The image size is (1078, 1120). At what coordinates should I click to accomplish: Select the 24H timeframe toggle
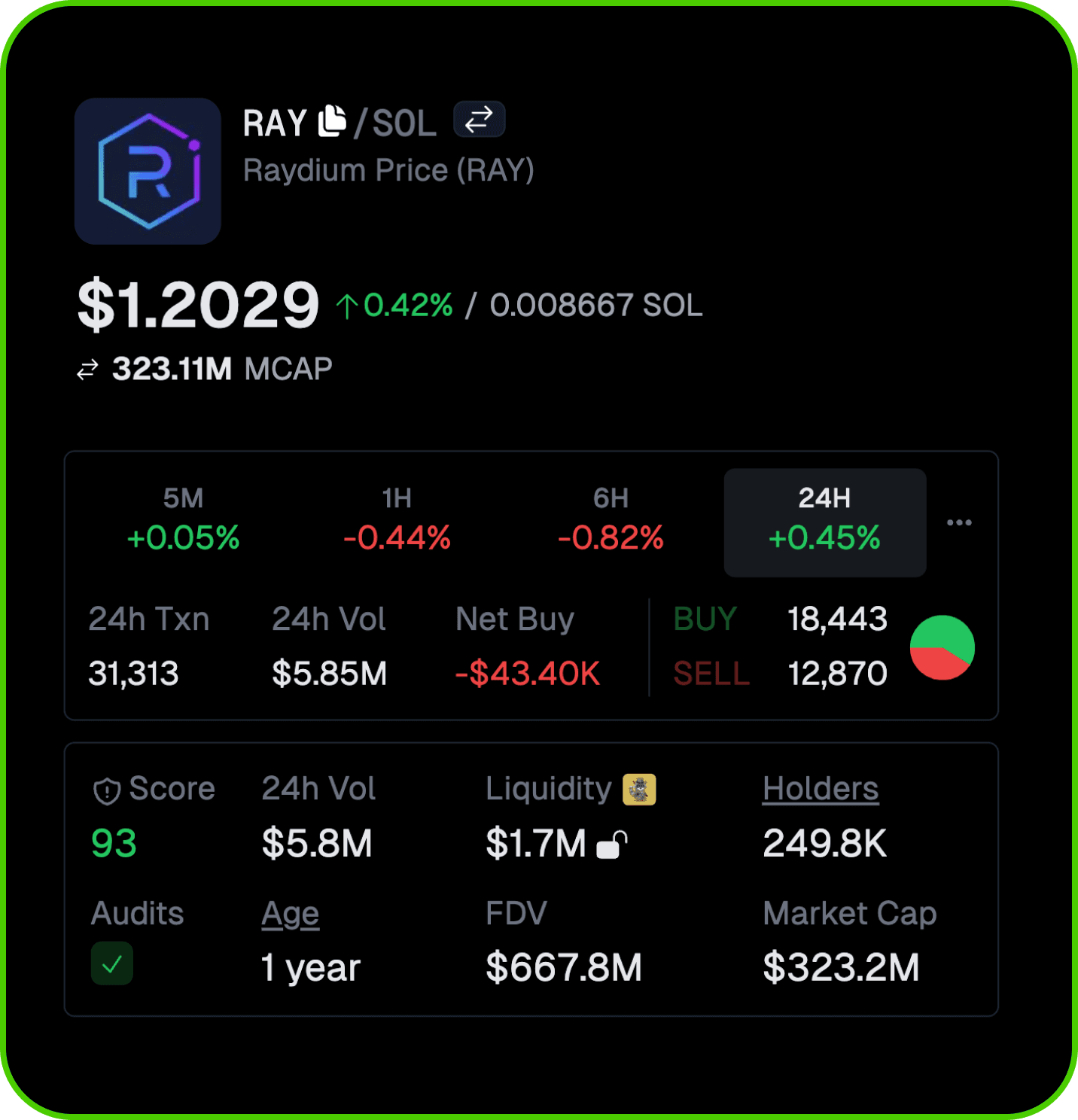pos(824,522)
